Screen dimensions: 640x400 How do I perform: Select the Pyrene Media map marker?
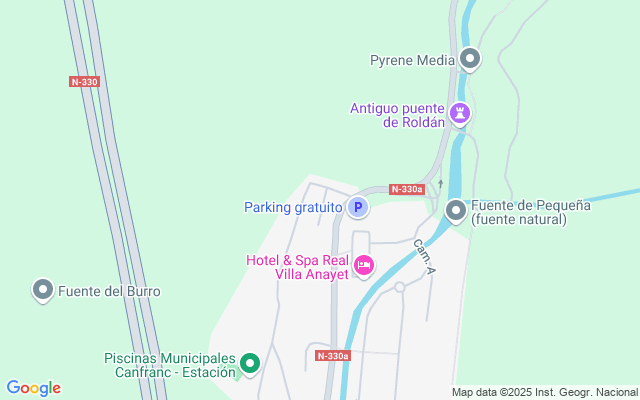(470, 60)
